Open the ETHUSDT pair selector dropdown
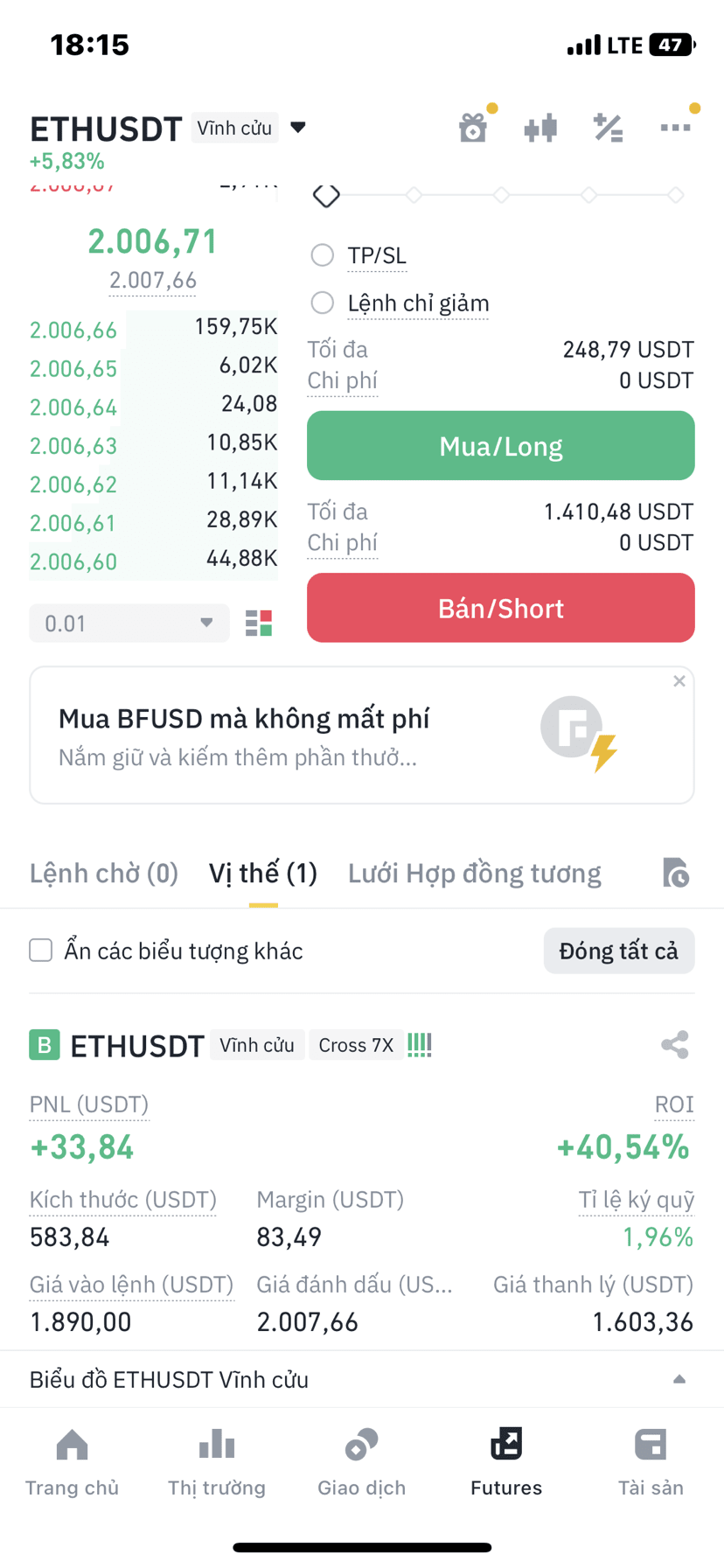Screen dimensions: 724x1568 click(x=168, y=129)
